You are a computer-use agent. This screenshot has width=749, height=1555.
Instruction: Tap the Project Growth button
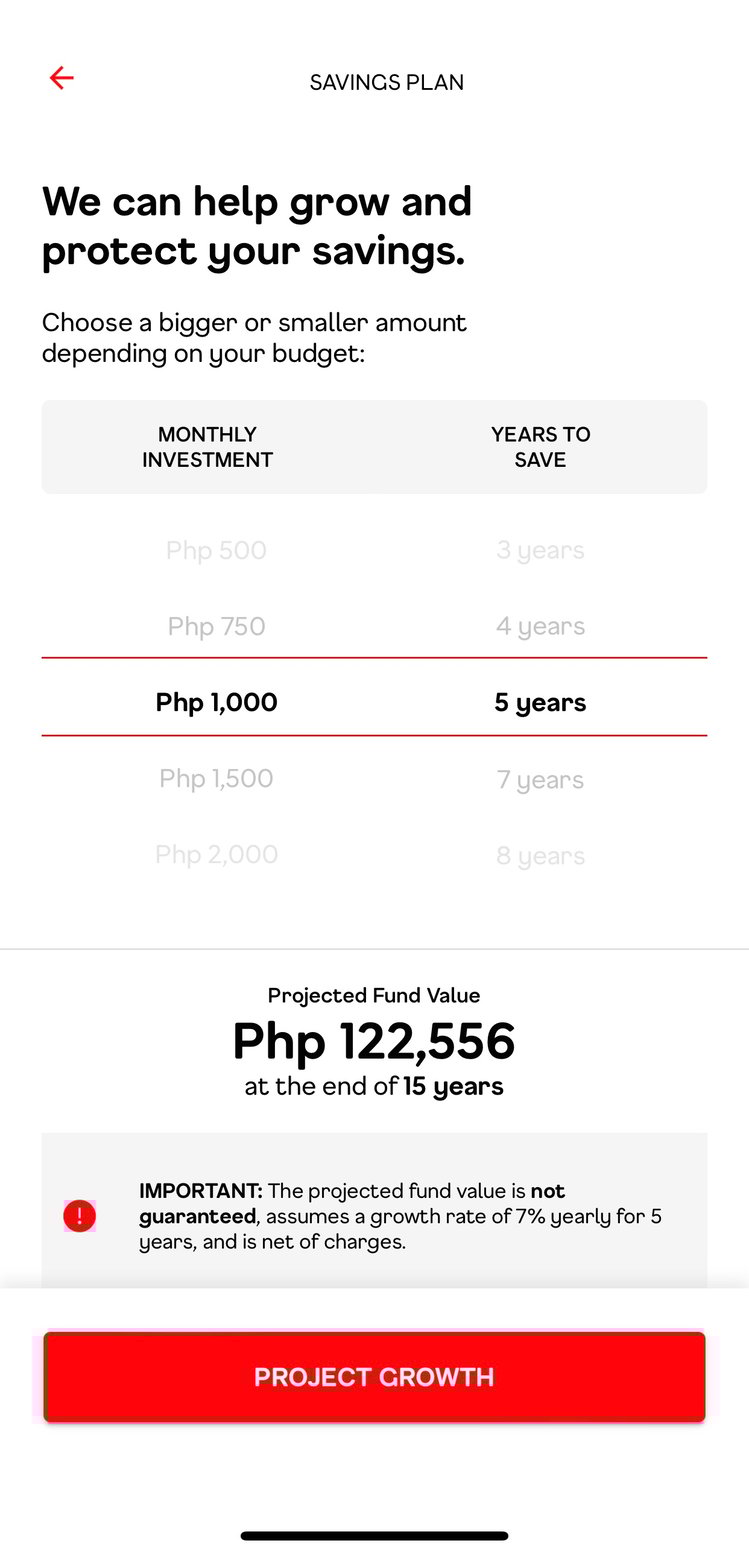tap(374, 1376)
